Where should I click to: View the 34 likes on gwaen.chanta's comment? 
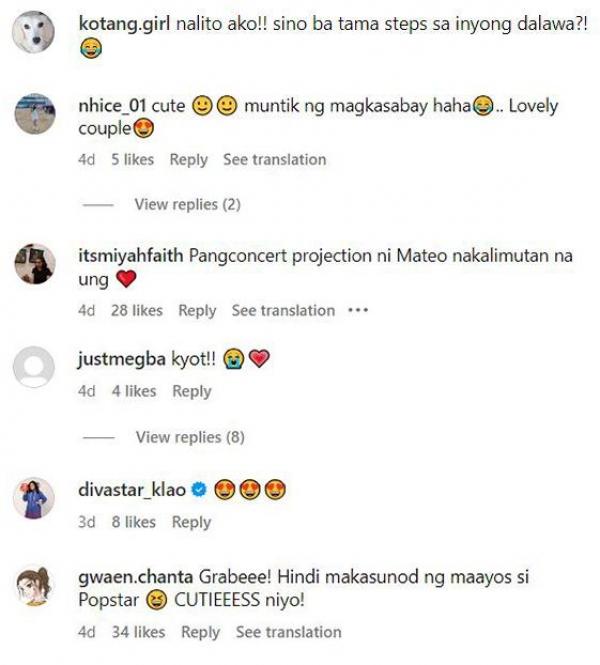click(138, 632)
